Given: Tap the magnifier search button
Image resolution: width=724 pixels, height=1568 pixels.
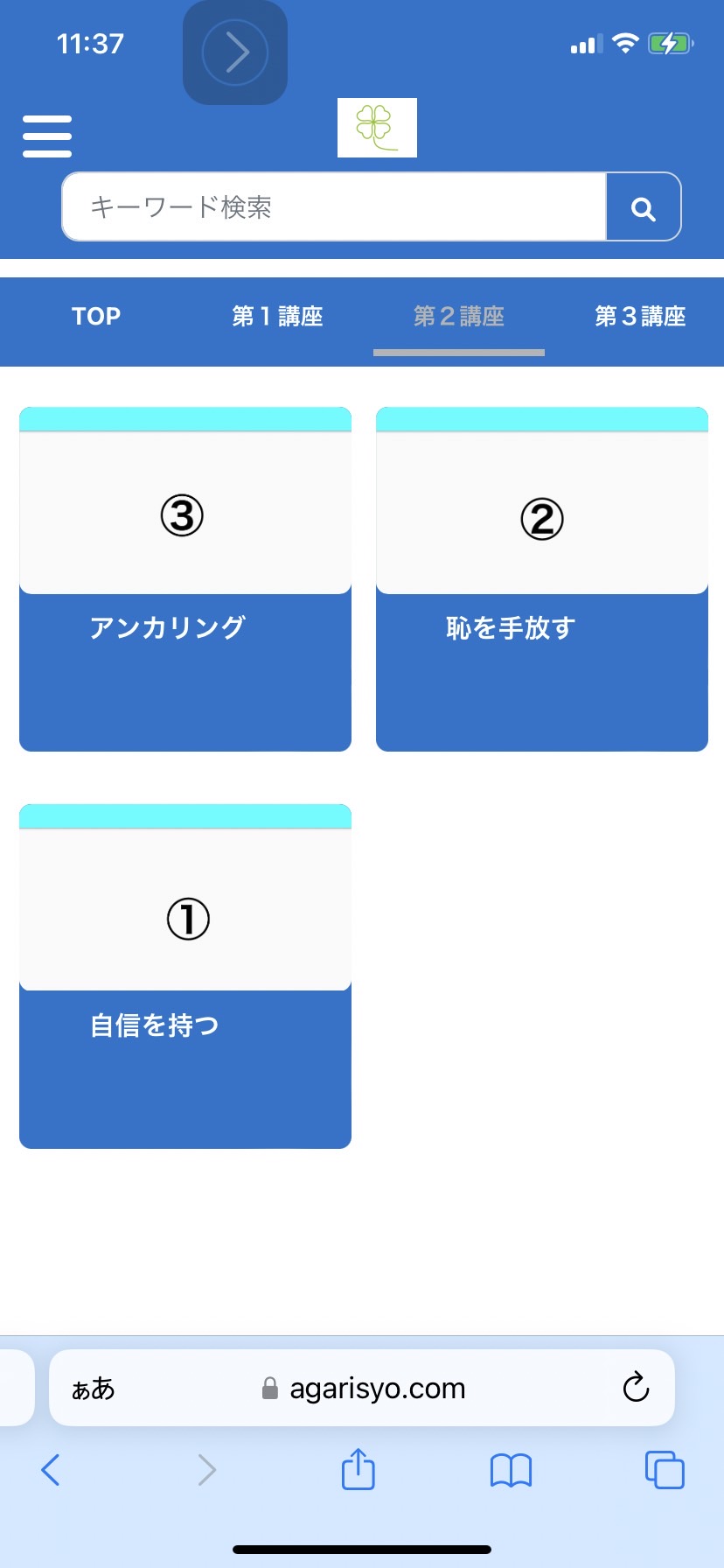Looking at the screenshot, I should coord(644,206).
